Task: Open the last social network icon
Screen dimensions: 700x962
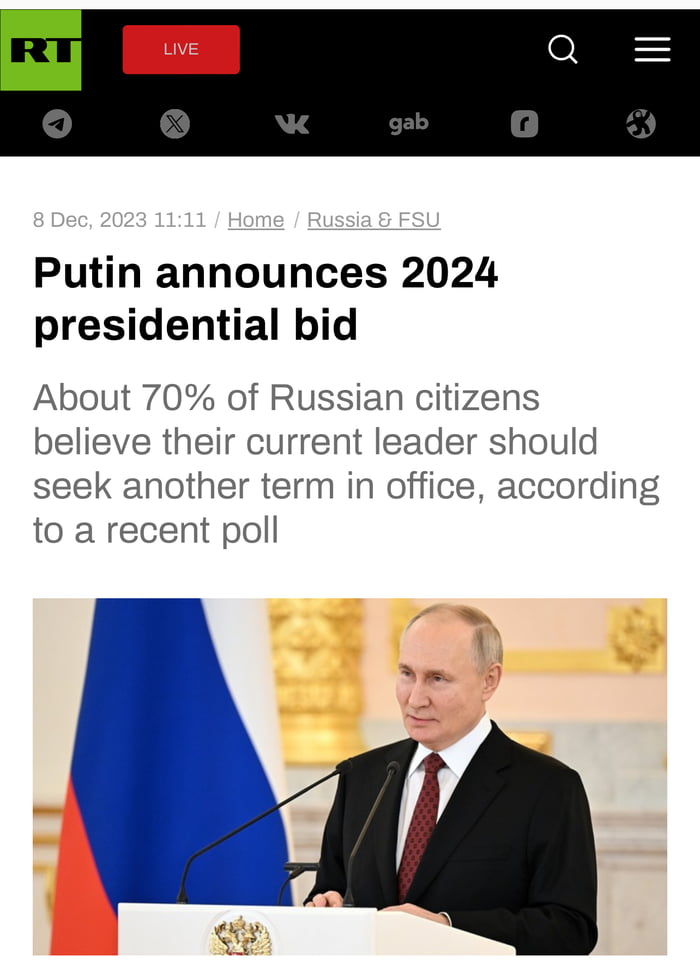Action: point(640,124)
